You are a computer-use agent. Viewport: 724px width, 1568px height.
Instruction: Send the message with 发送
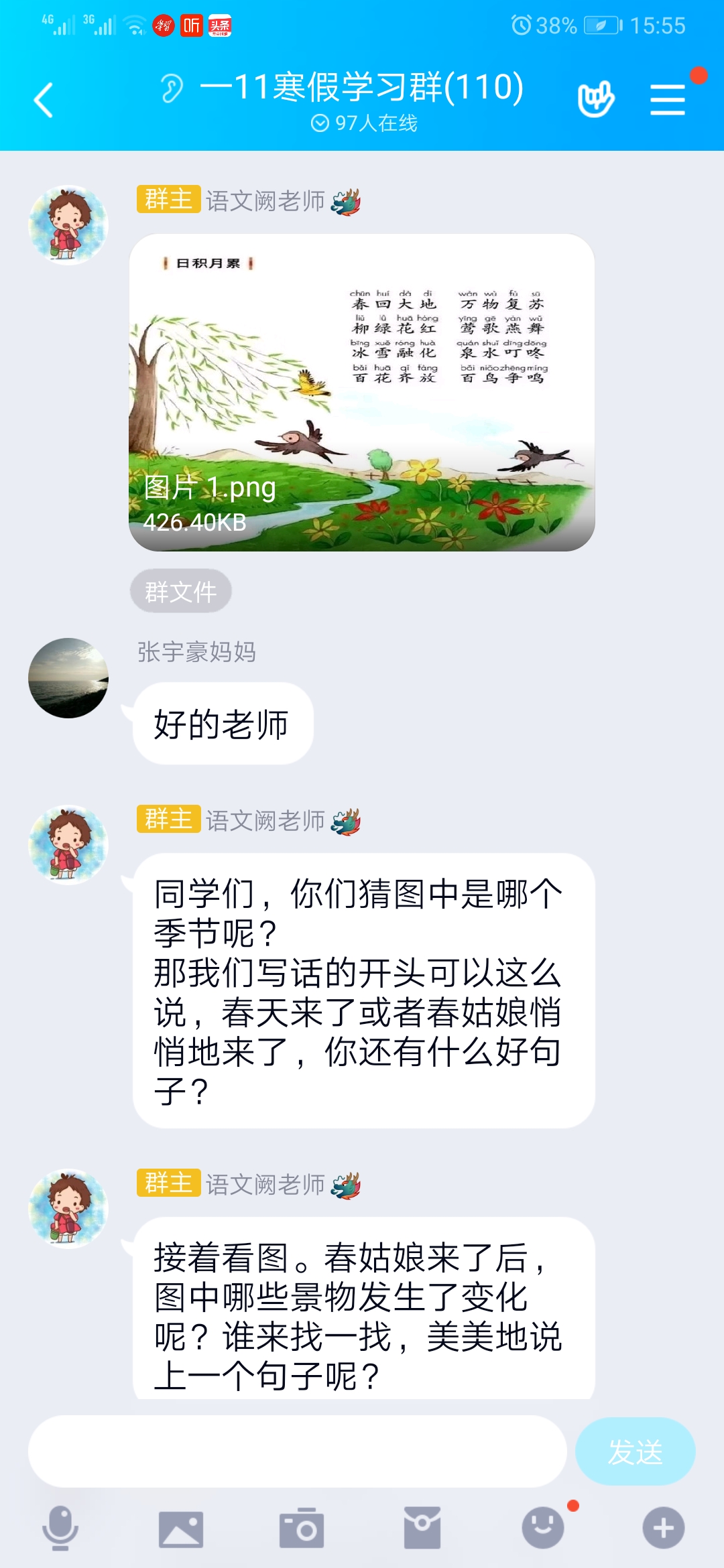coord(635,1451)
